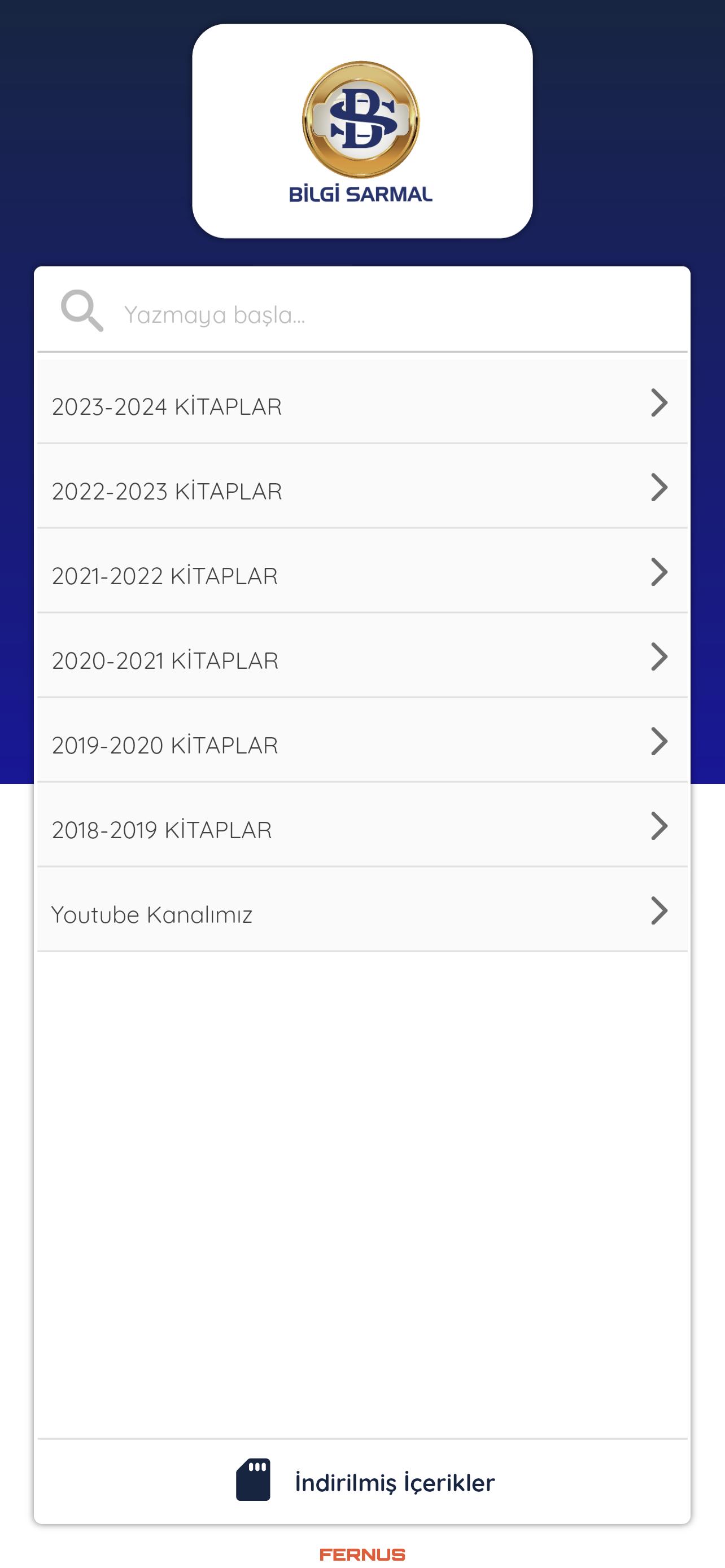Open the 2022-2023 KİTAPLAR row

[x=362, y=487]
